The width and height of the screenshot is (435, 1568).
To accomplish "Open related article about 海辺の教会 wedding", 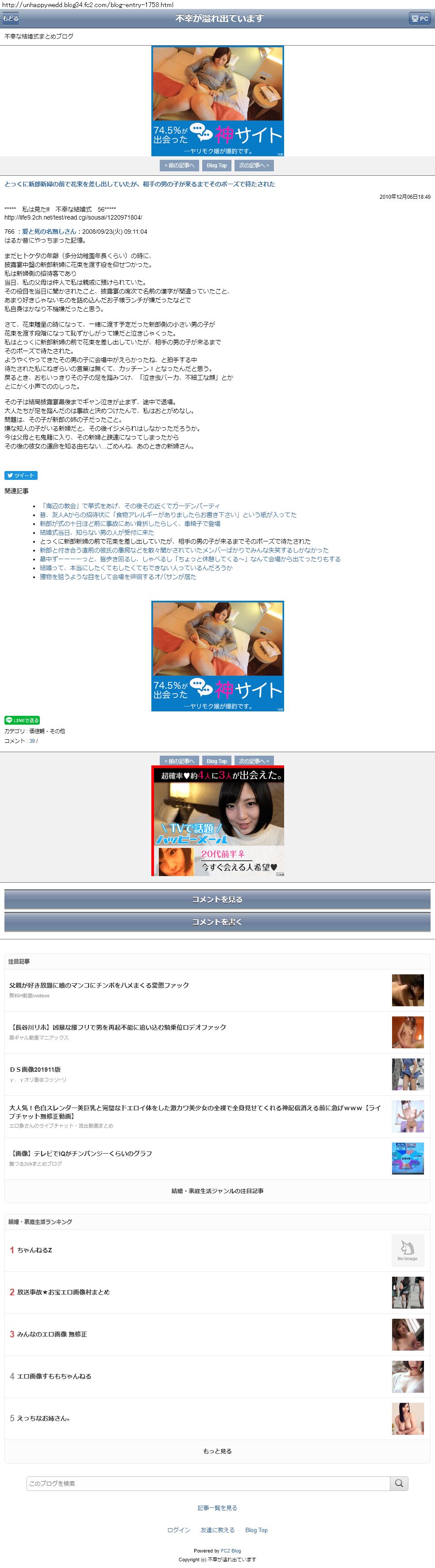I will [x=130, y=506].
